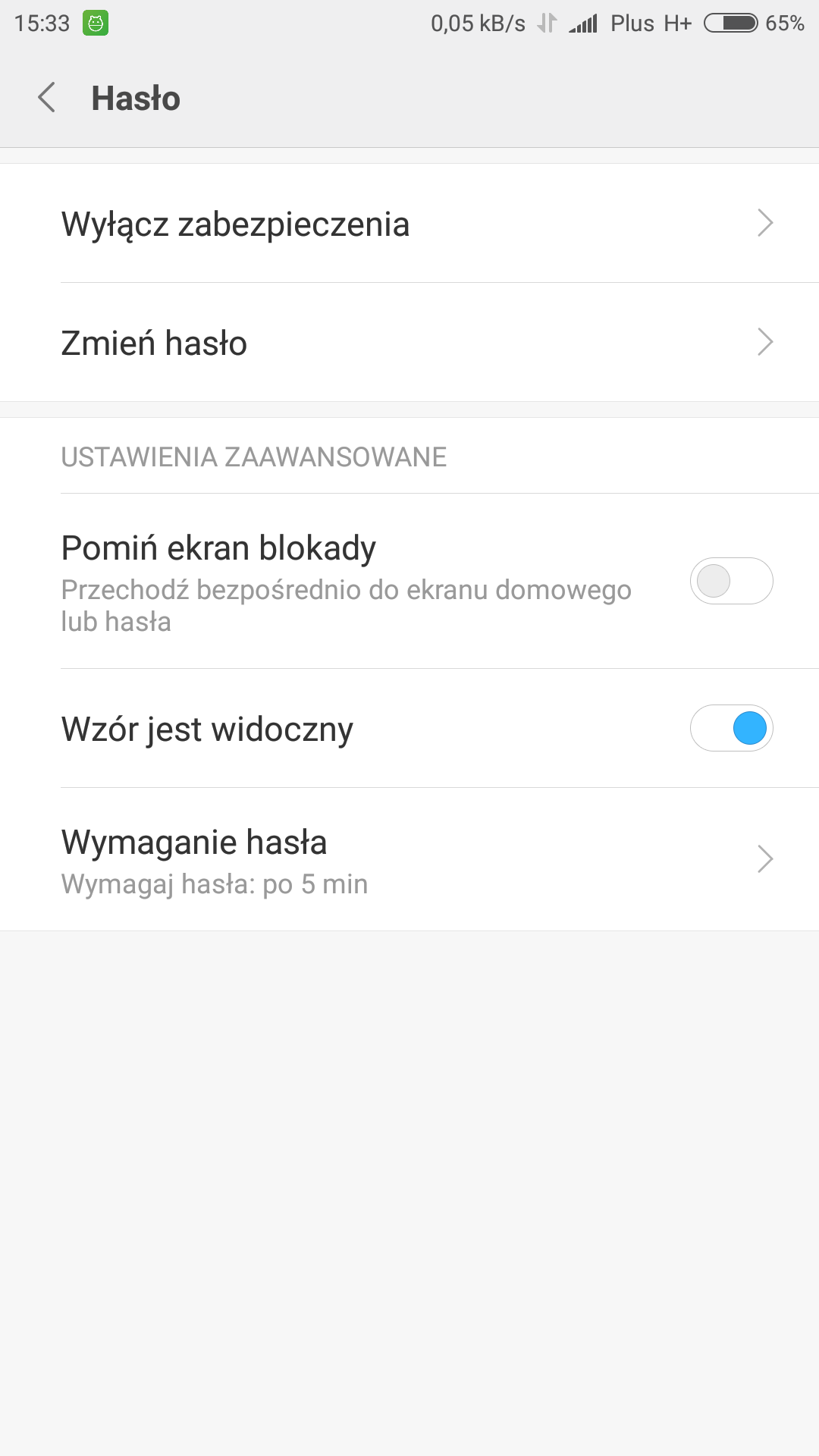Enable Pomiń ekran blokady switch

[x=730, y=582]
